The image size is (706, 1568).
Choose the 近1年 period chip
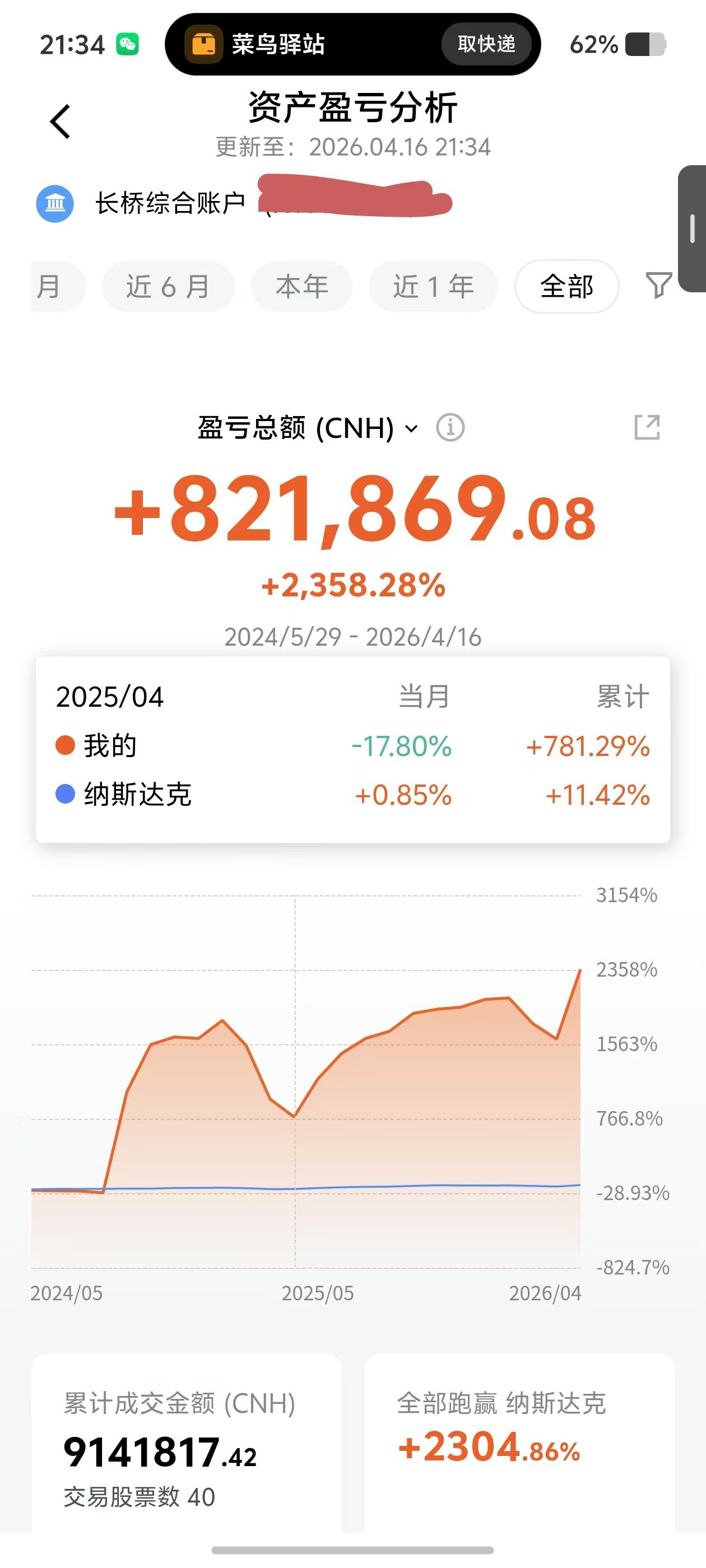click(x=433, y=286)
